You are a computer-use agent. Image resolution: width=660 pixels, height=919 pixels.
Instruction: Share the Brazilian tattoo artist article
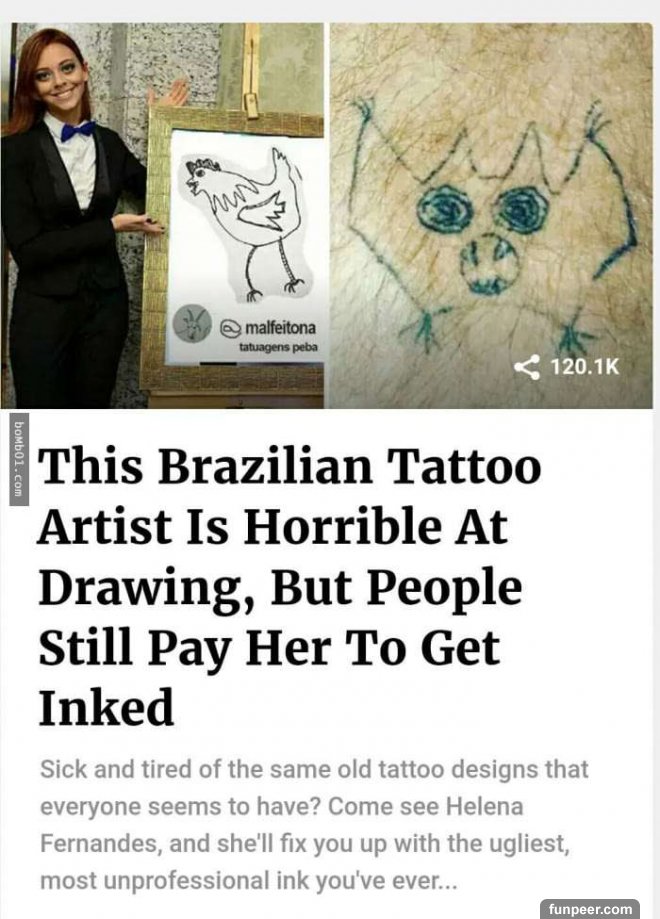coord(528,367)
